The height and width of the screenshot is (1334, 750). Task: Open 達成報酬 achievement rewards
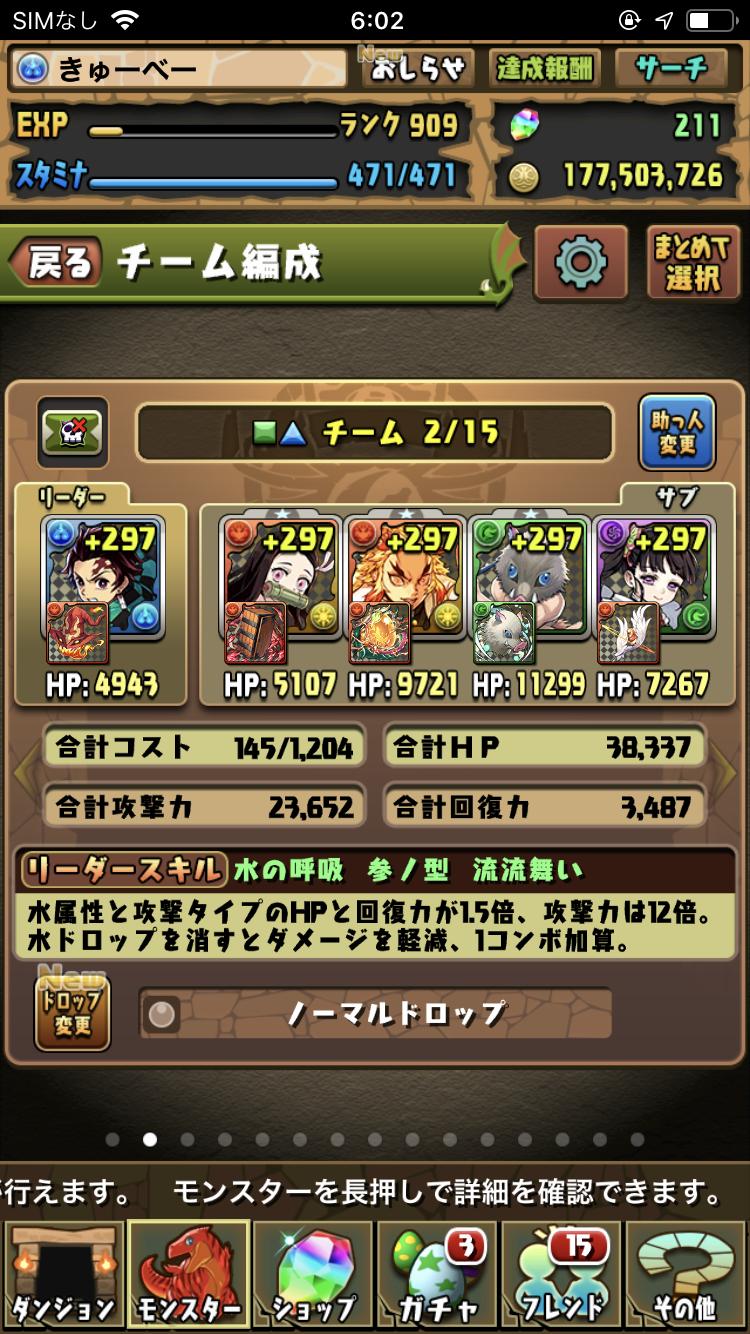pos(544,68)
